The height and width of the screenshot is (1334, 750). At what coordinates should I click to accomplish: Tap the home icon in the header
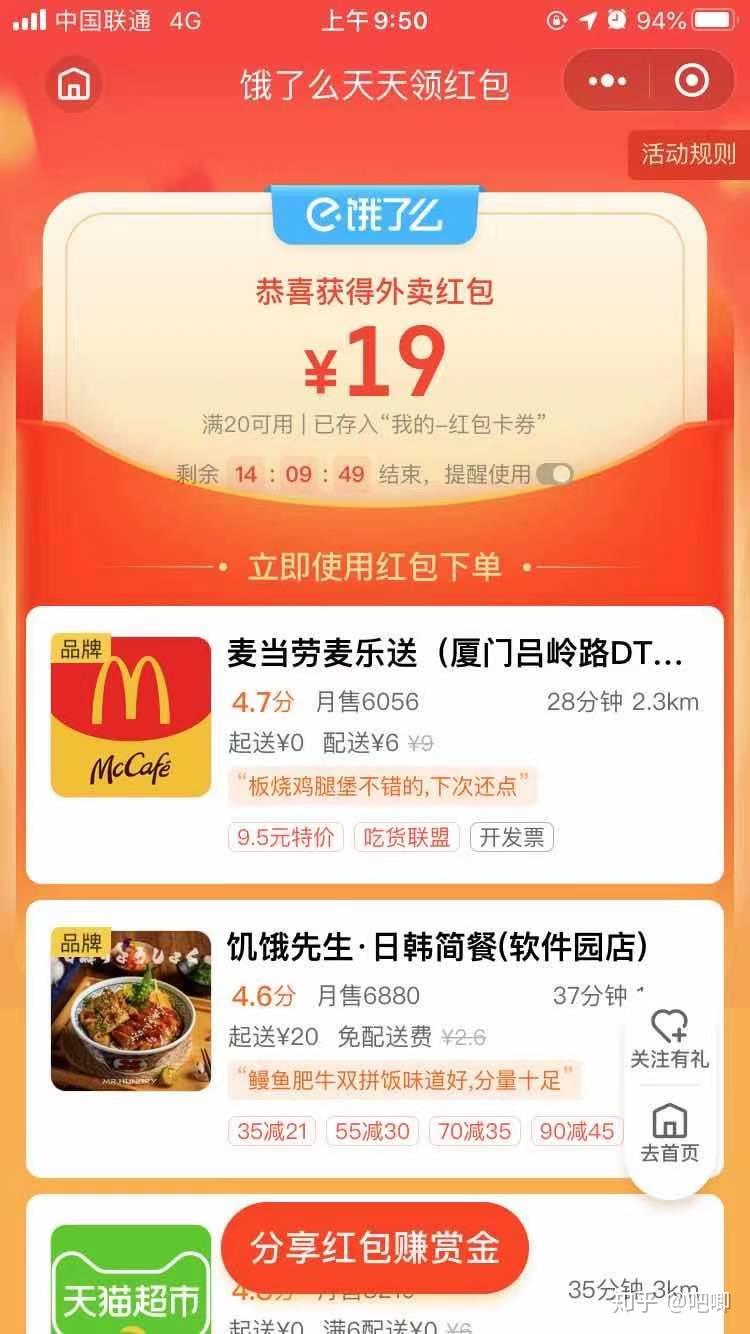tap(74, 83)
